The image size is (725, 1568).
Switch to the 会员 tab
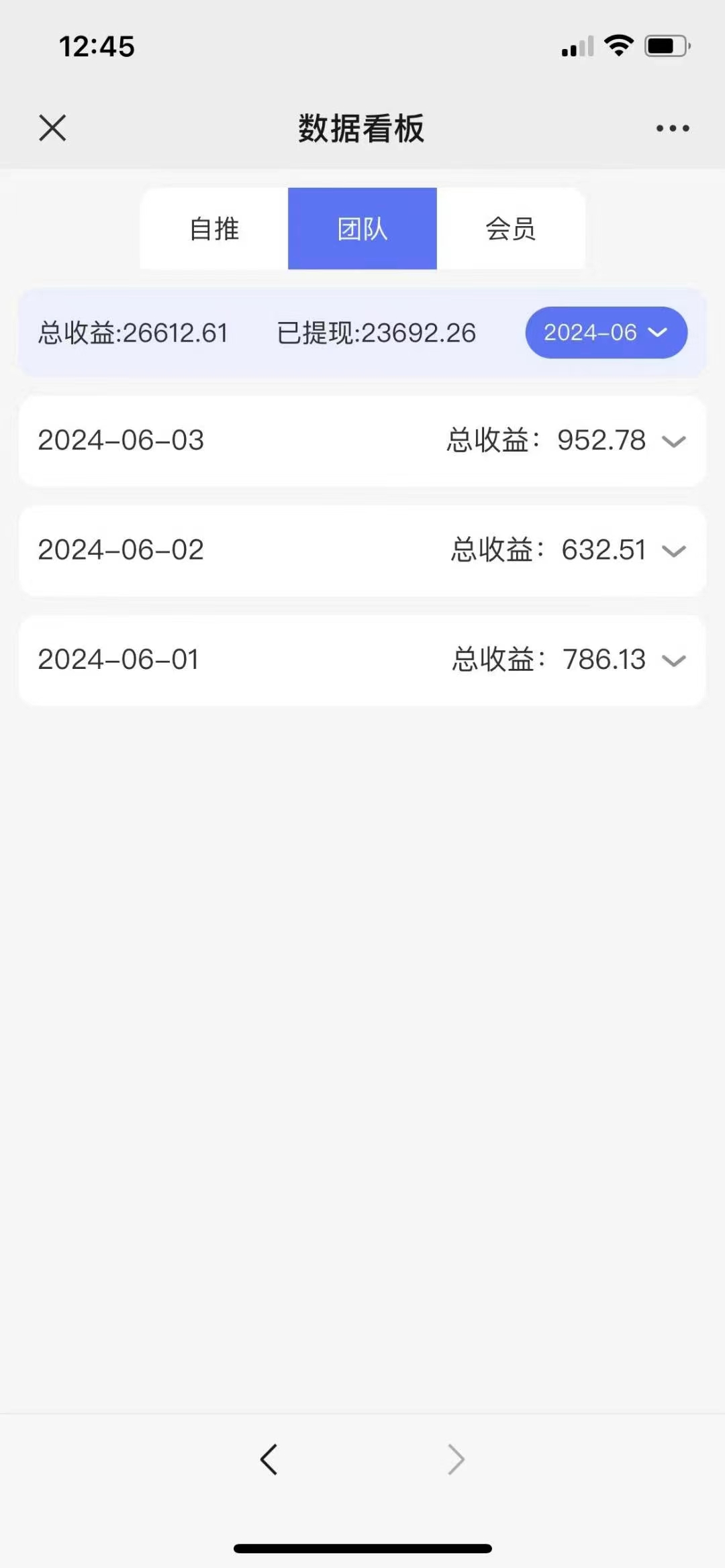(511, 229)
